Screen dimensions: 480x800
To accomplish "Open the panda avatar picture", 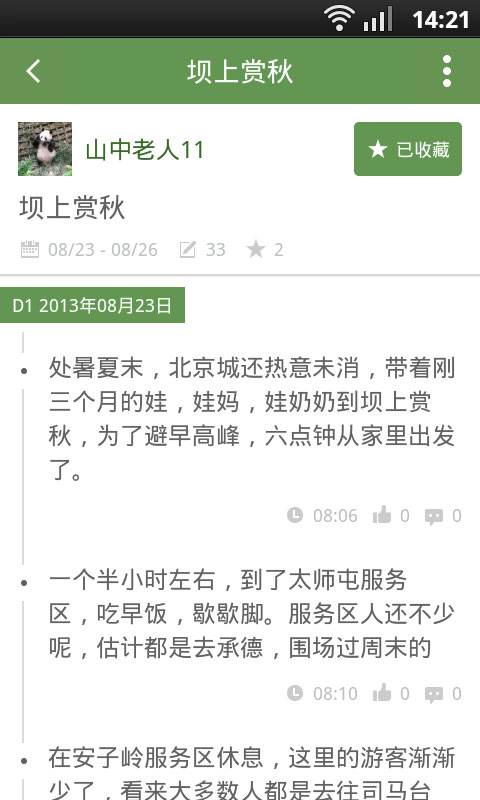I will tap(45, 149).
